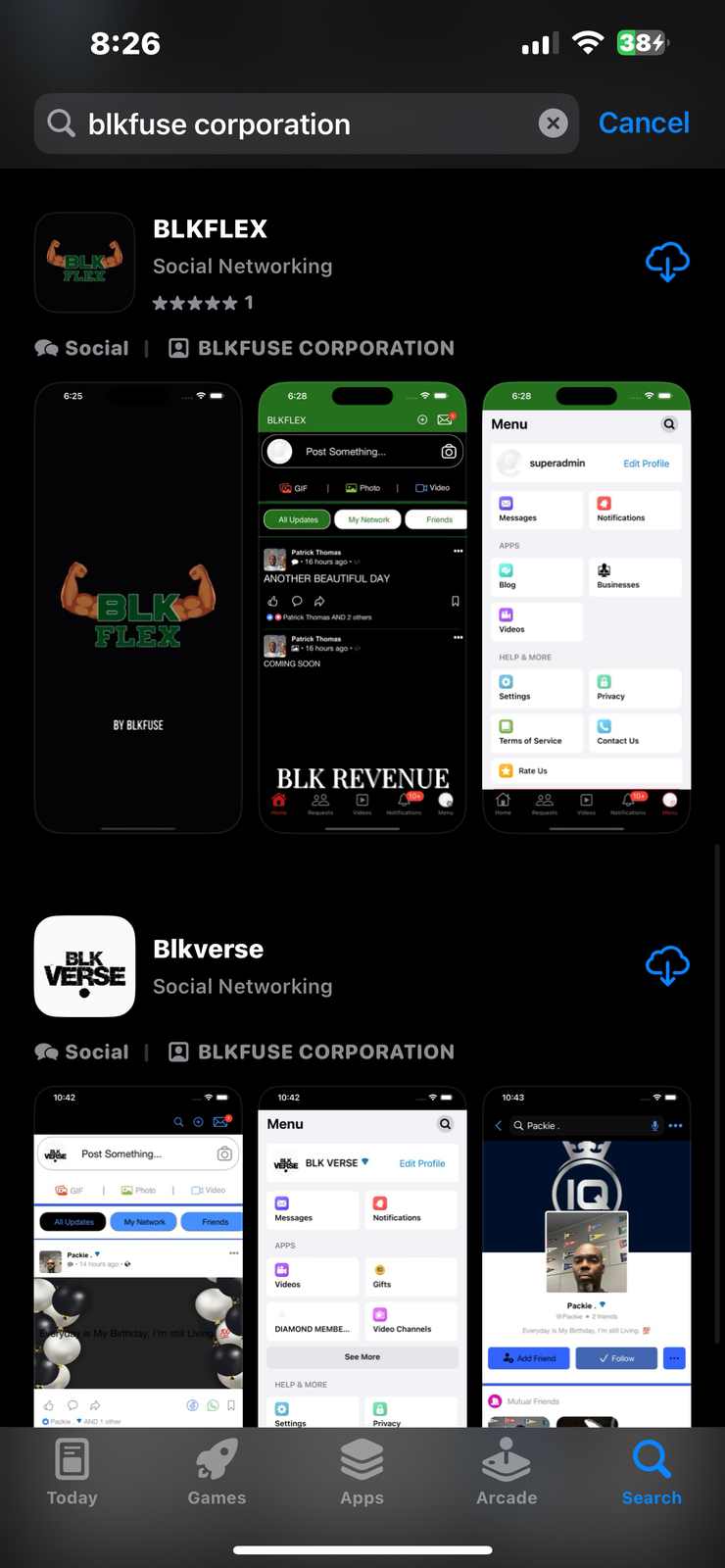Re-download the Blkverse app

(x=667, y=965)
